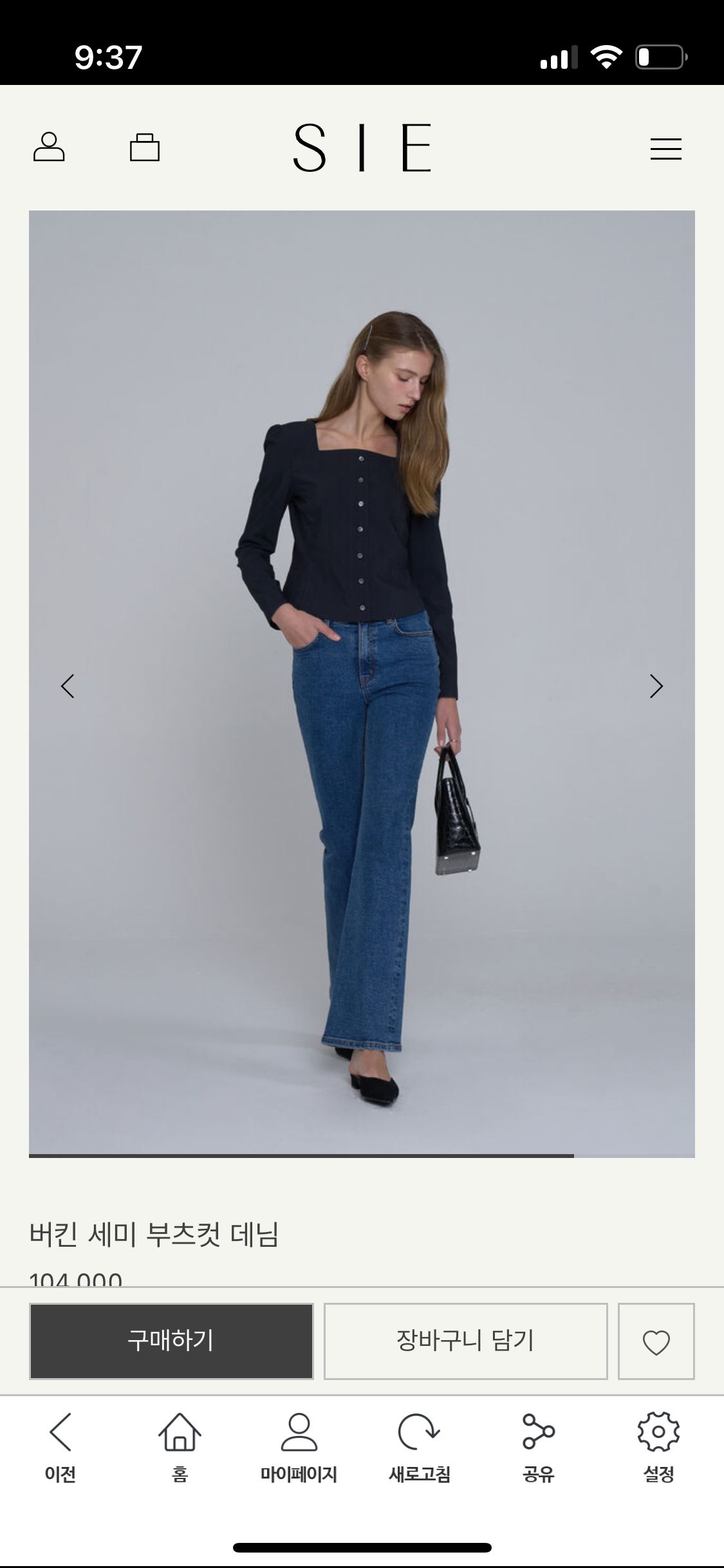Go to 홈 tab

point(180,1446)
